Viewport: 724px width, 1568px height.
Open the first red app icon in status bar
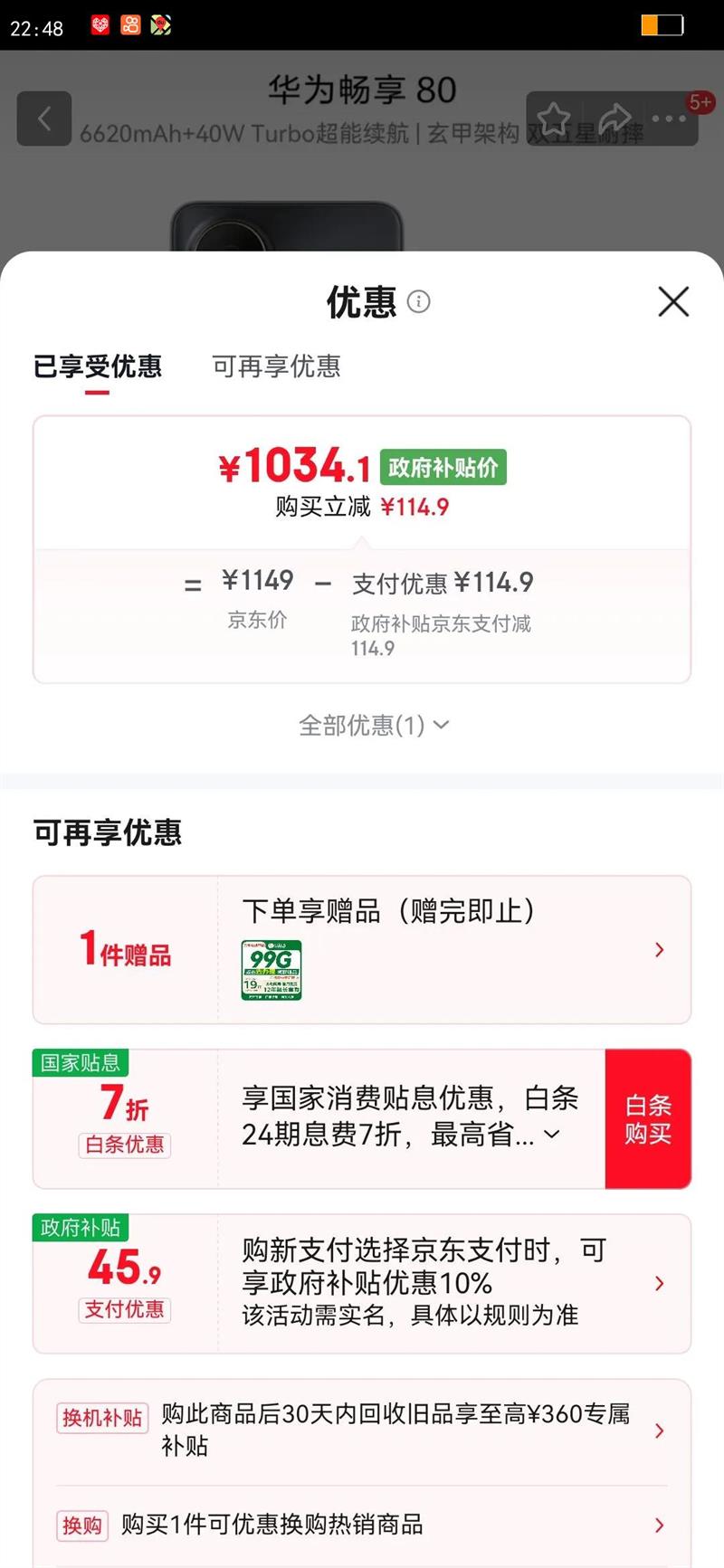(x=98, y=24)
